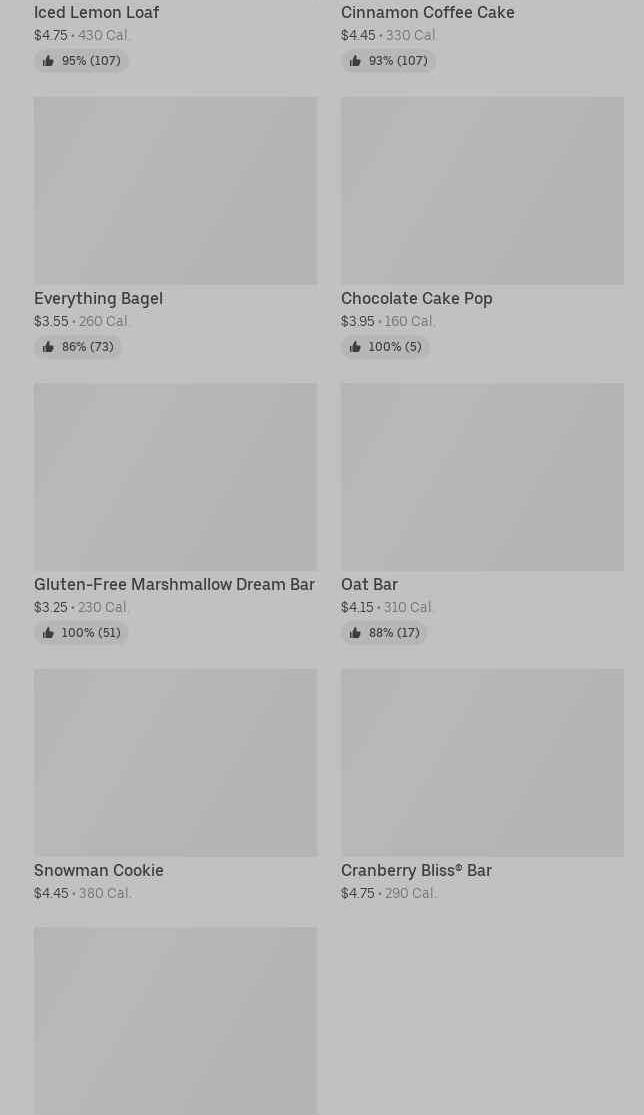Choose the Oat Bar item
The width and height of the screenshot is (644, 1115).
click(x=482, y=477)
